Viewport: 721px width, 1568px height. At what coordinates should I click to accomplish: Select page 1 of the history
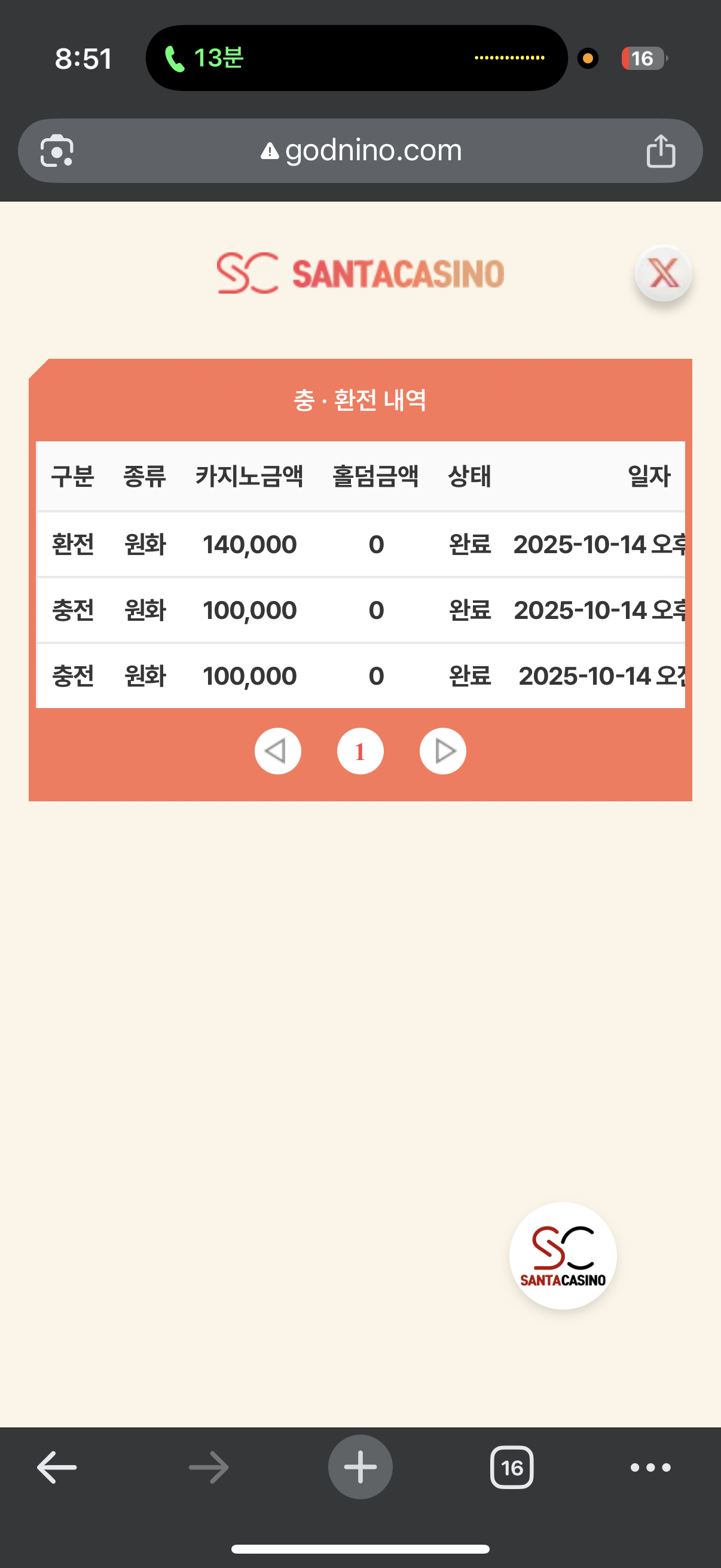pyautogui.click(x=360, y=751)
